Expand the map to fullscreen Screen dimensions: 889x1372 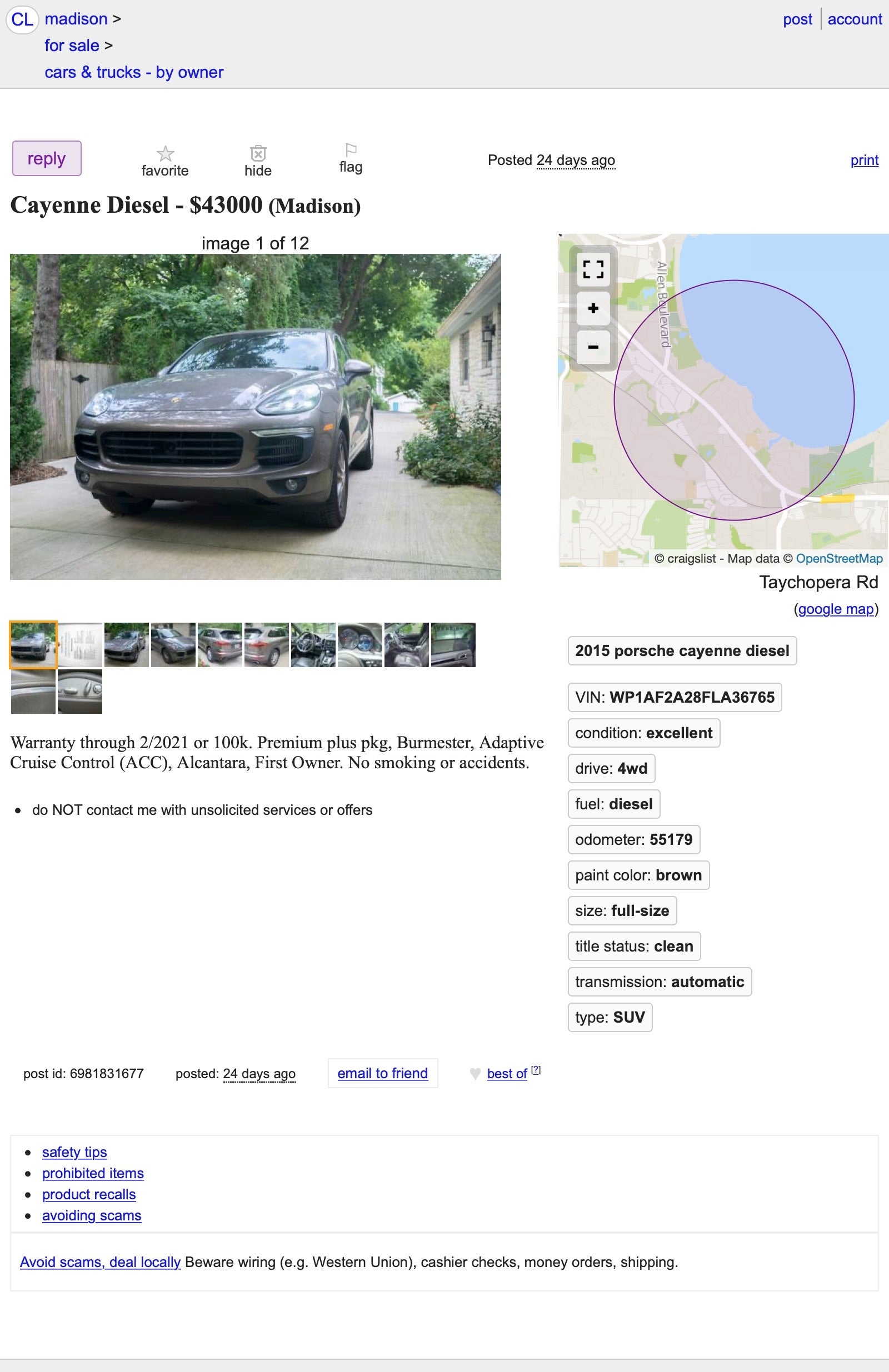click(x=593, y=269)
